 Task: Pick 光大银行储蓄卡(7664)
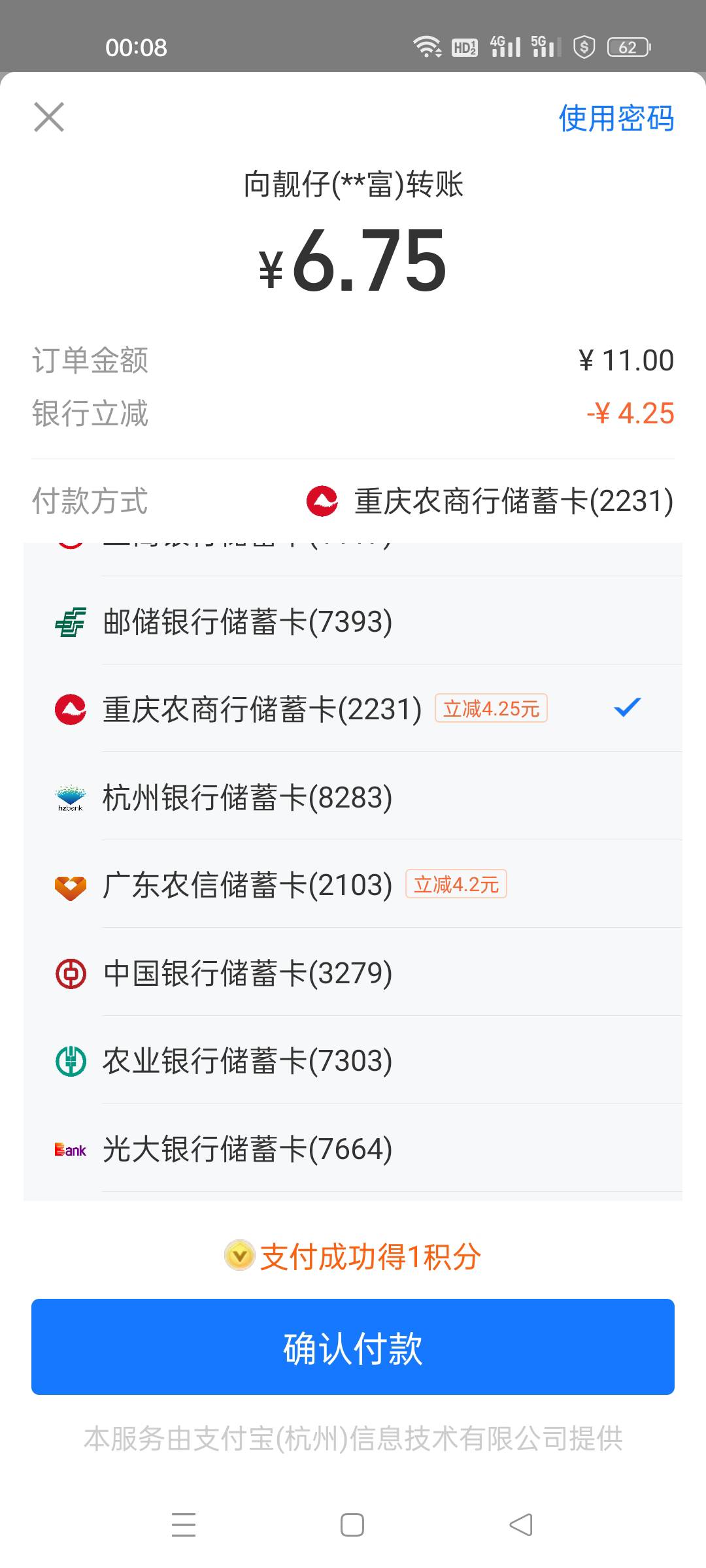coord(353,1149)
